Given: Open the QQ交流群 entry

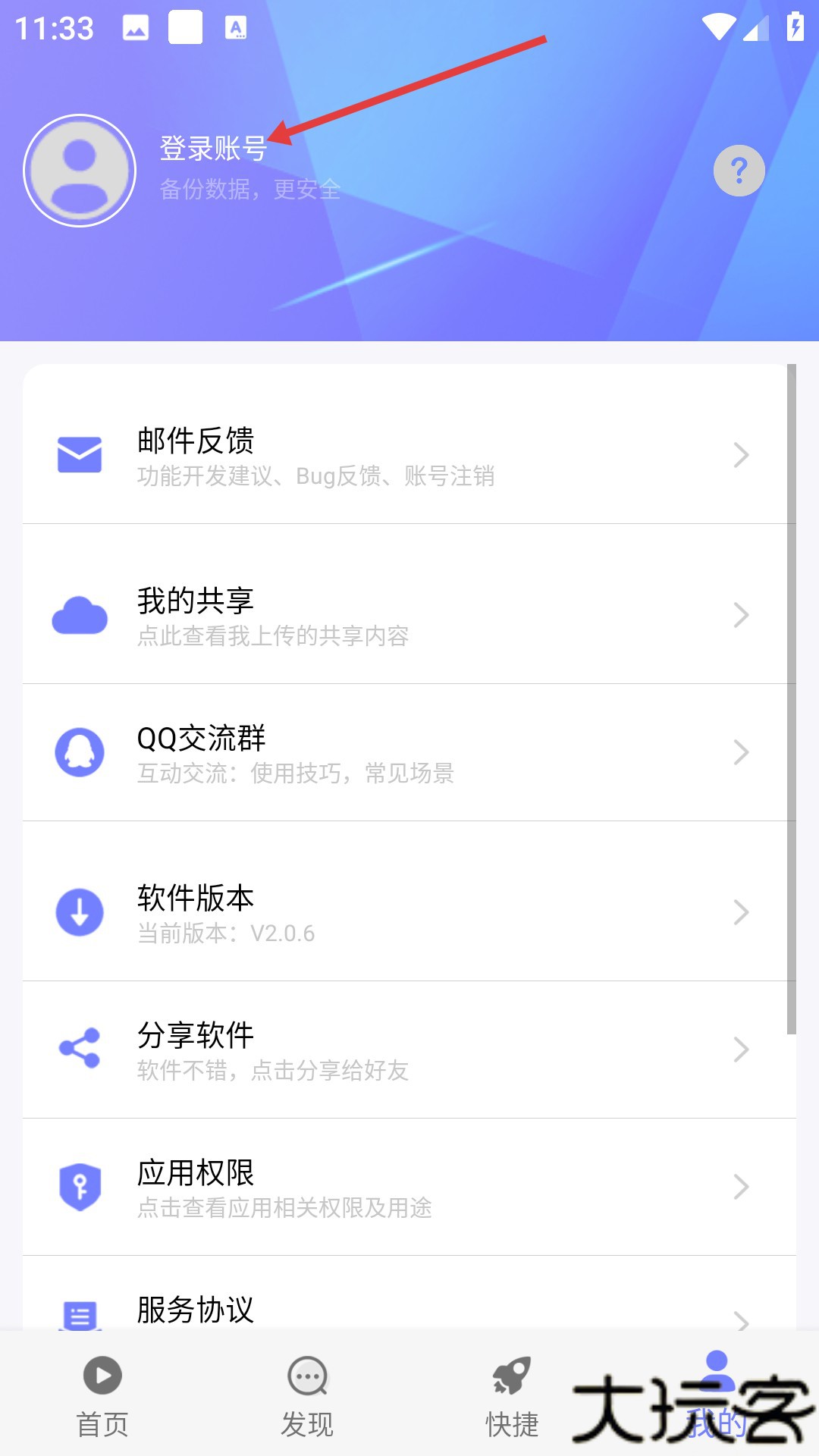Looking at the screenshot, I should pyautogui.click(x=409, y=752).
